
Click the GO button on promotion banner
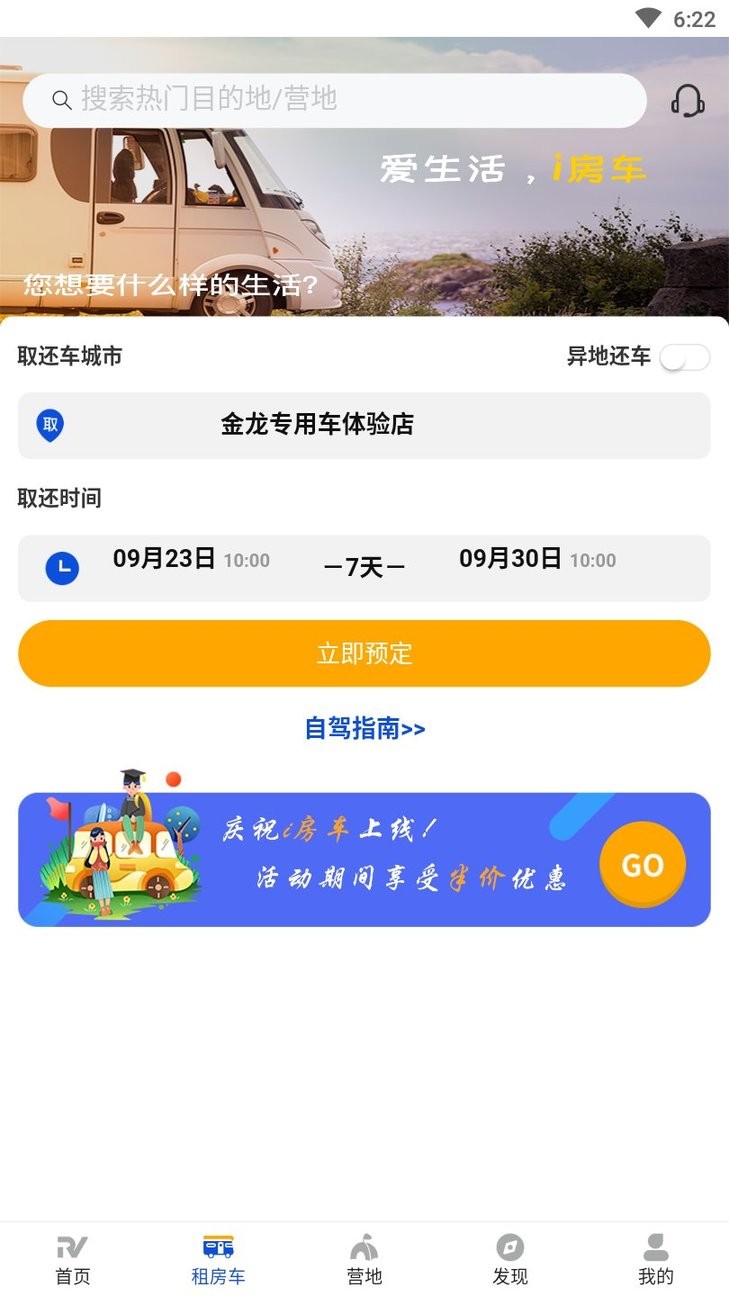[641, 865]
